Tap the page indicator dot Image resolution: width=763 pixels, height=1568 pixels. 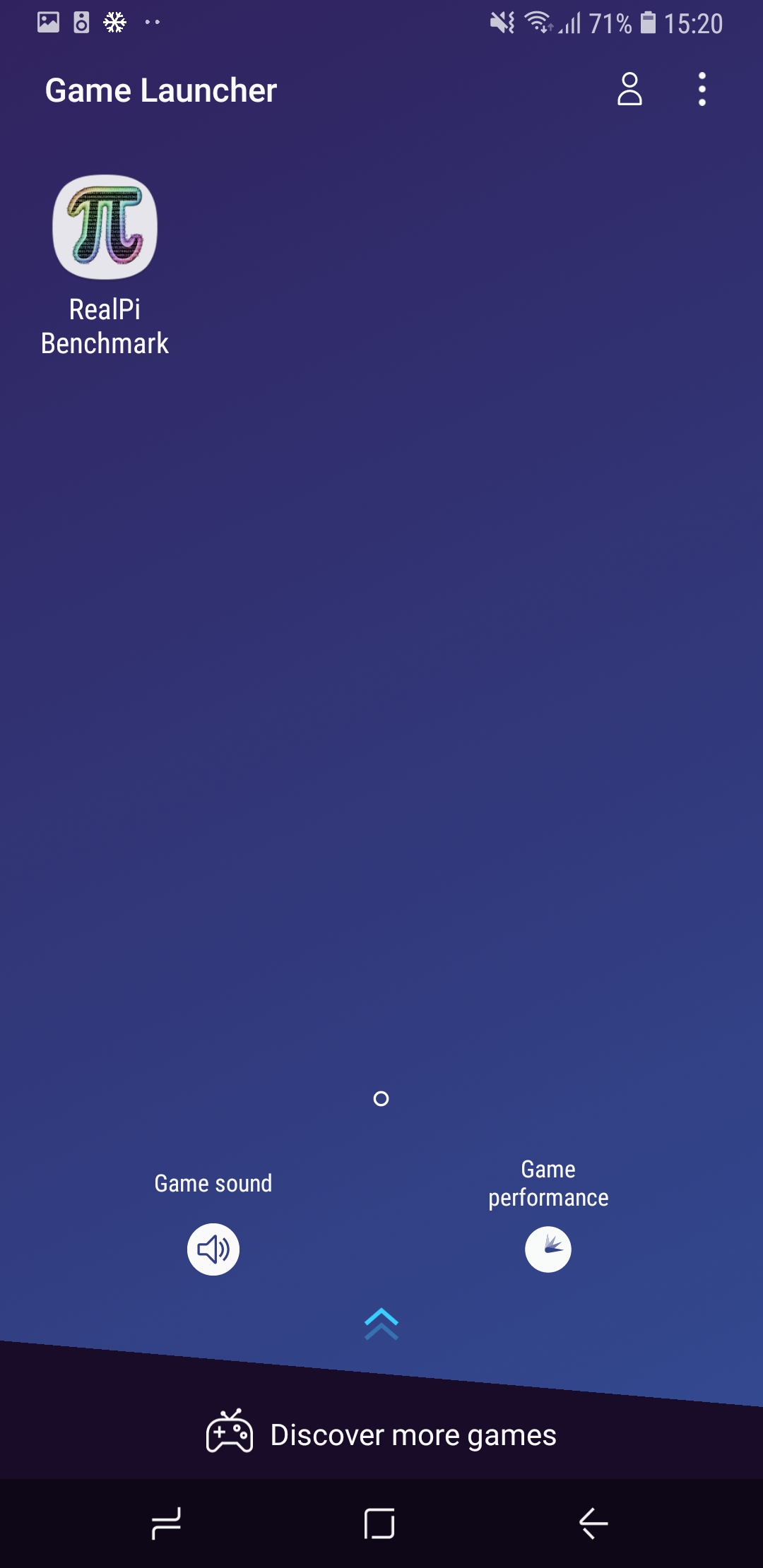(381, 1098)
